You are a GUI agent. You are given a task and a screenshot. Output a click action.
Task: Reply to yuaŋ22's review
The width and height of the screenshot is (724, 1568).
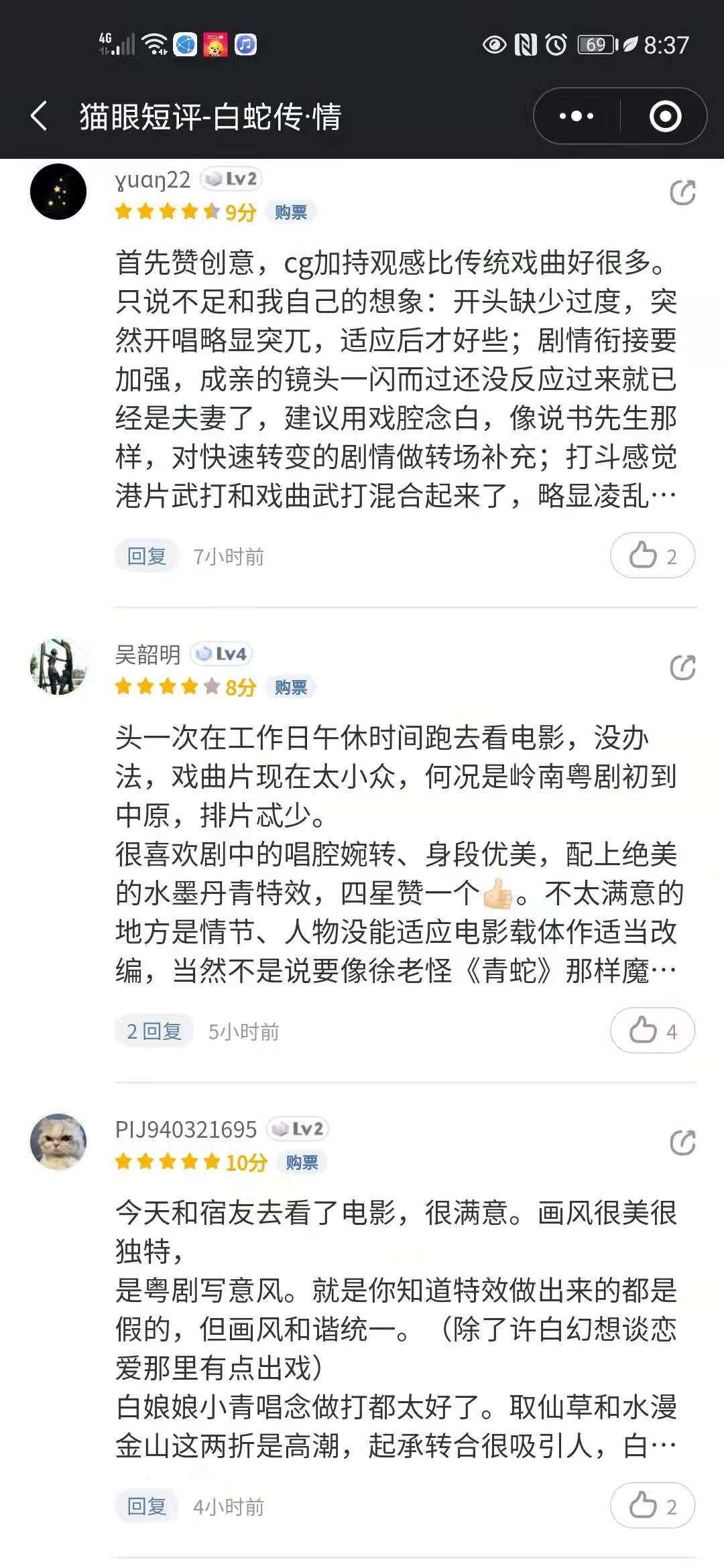[x=147, y=556]
